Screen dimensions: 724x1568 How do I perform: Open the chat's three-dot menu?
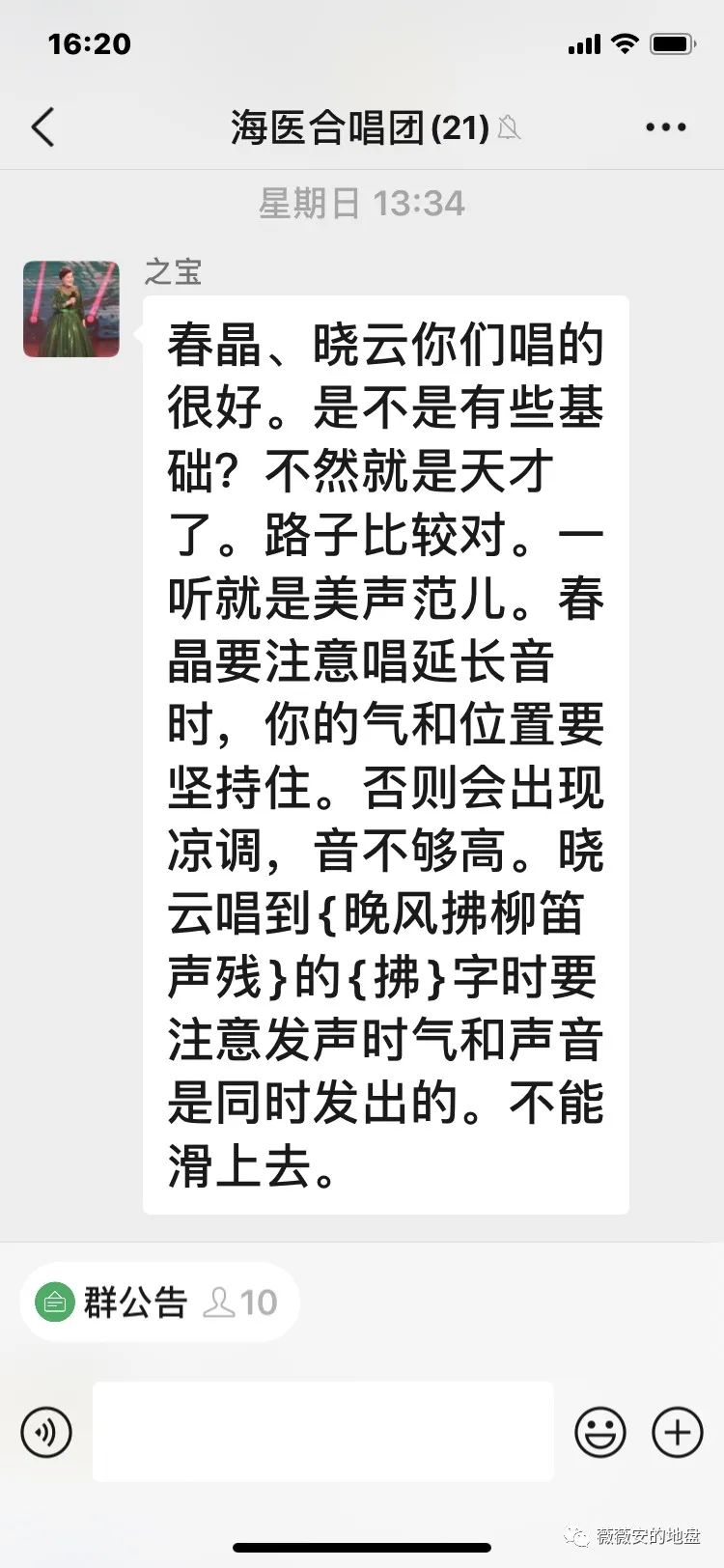tap(665, 127)
